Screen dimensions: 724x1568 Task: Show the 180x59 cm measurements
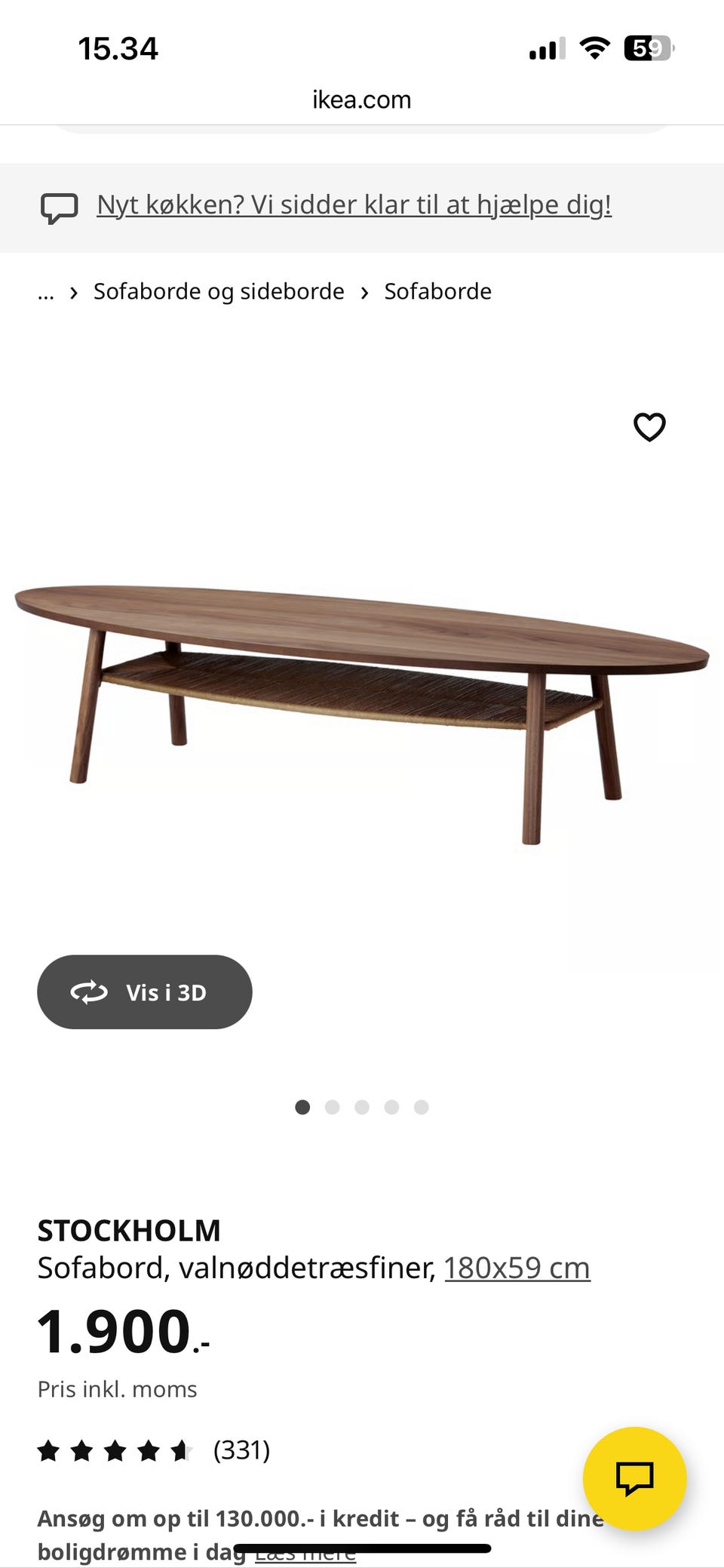pos(517,1268)
